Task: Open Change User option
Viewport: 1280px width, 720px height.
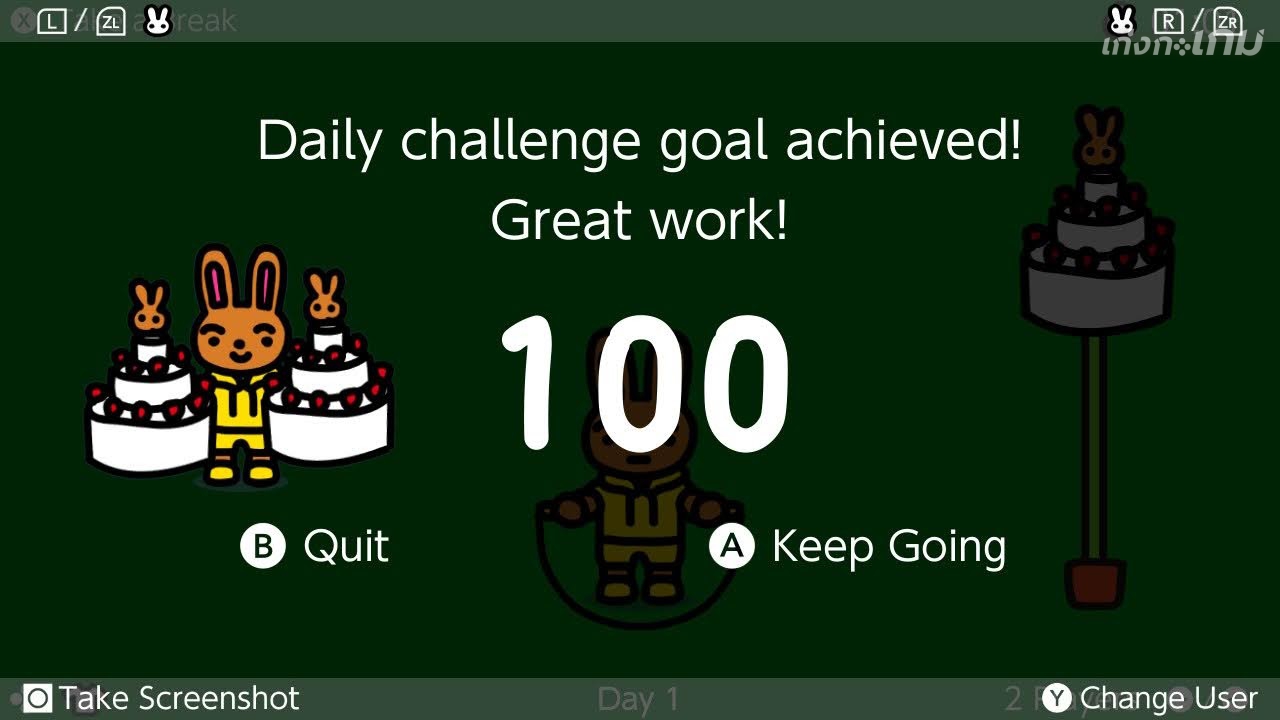Action: click(1150, 698)
